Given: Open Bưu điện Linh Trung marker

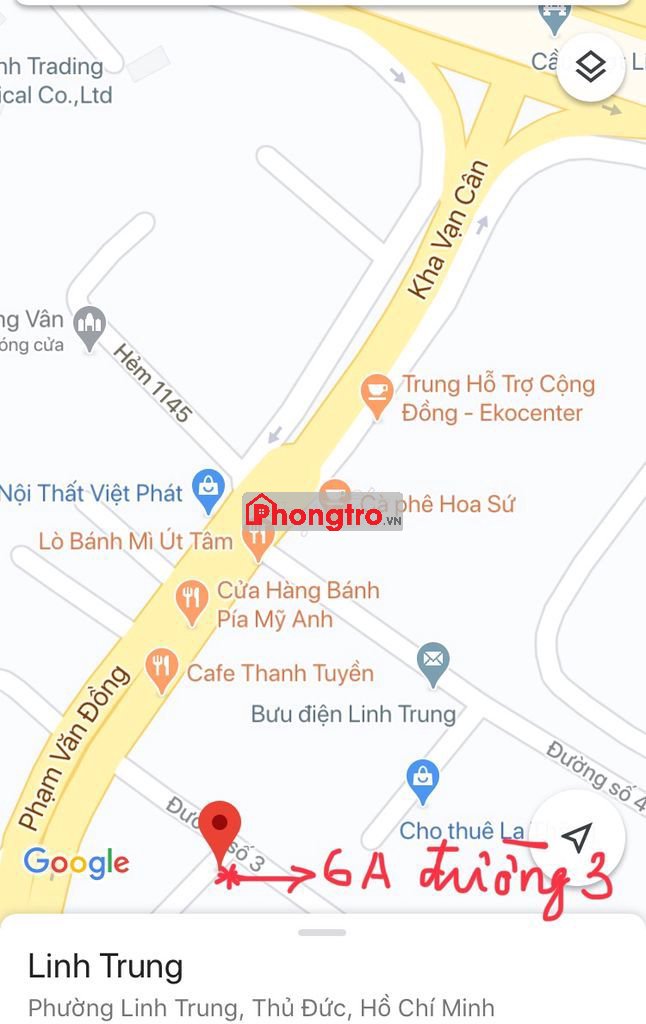Looking at the screenshot, I should tap(433, 664).
